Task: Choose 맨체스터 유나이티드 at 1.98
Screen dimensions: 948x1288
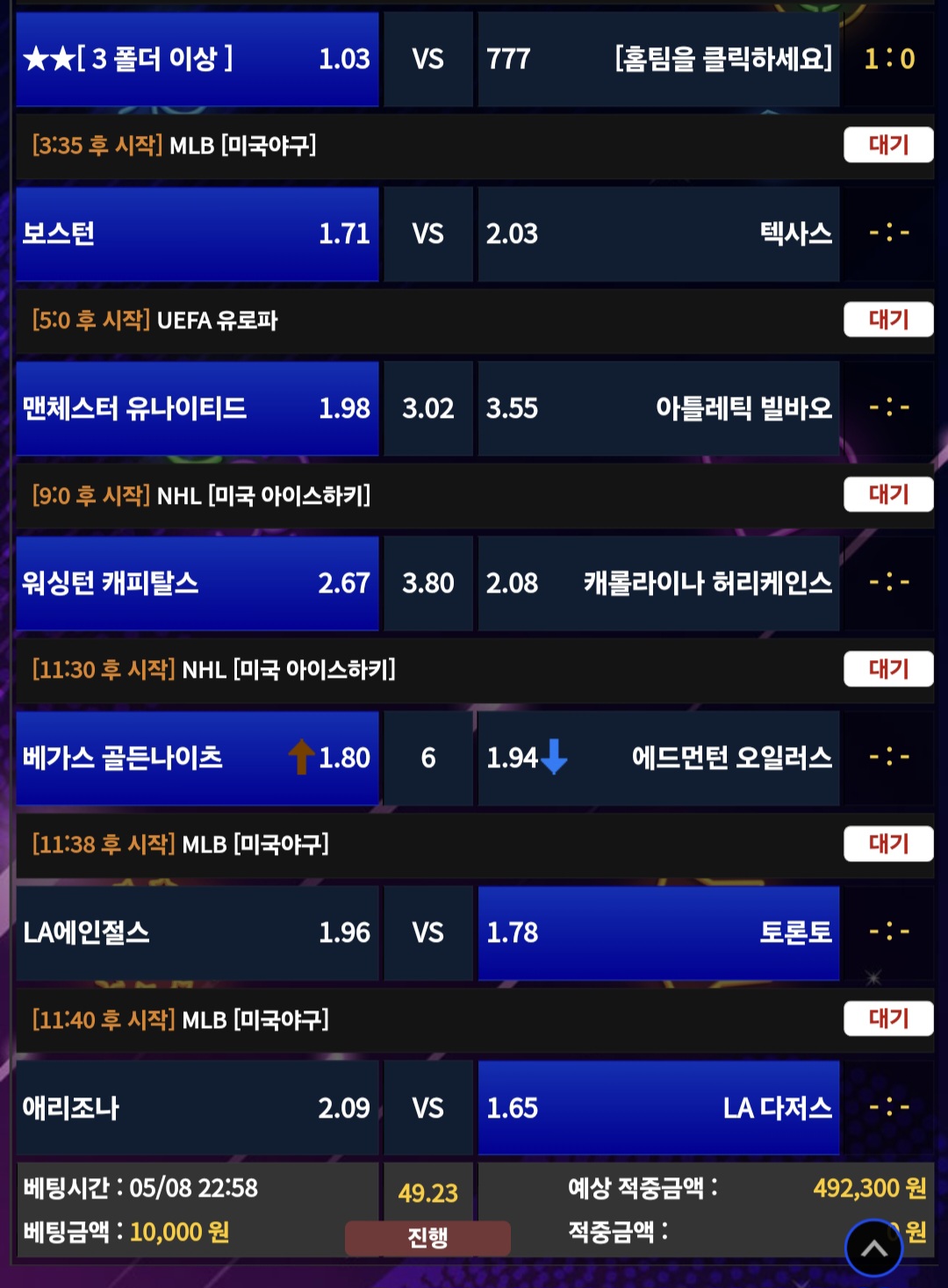Action: point(197,408)
